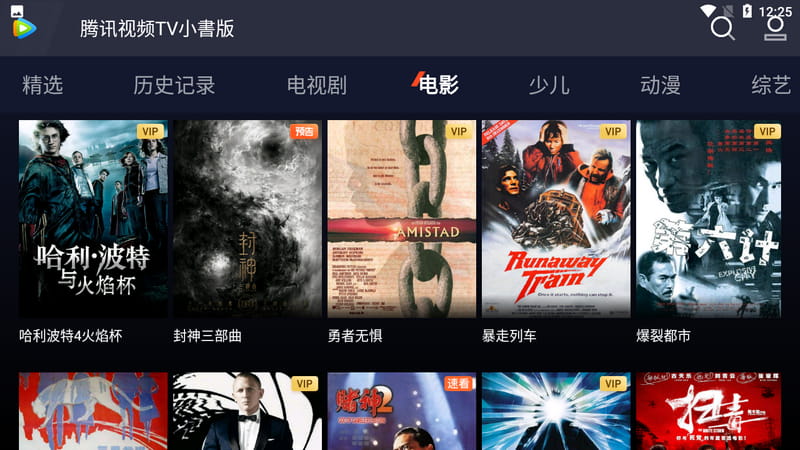Switch to the 动漫 tab
Viewport: 800px width, 450px height.
660,85
